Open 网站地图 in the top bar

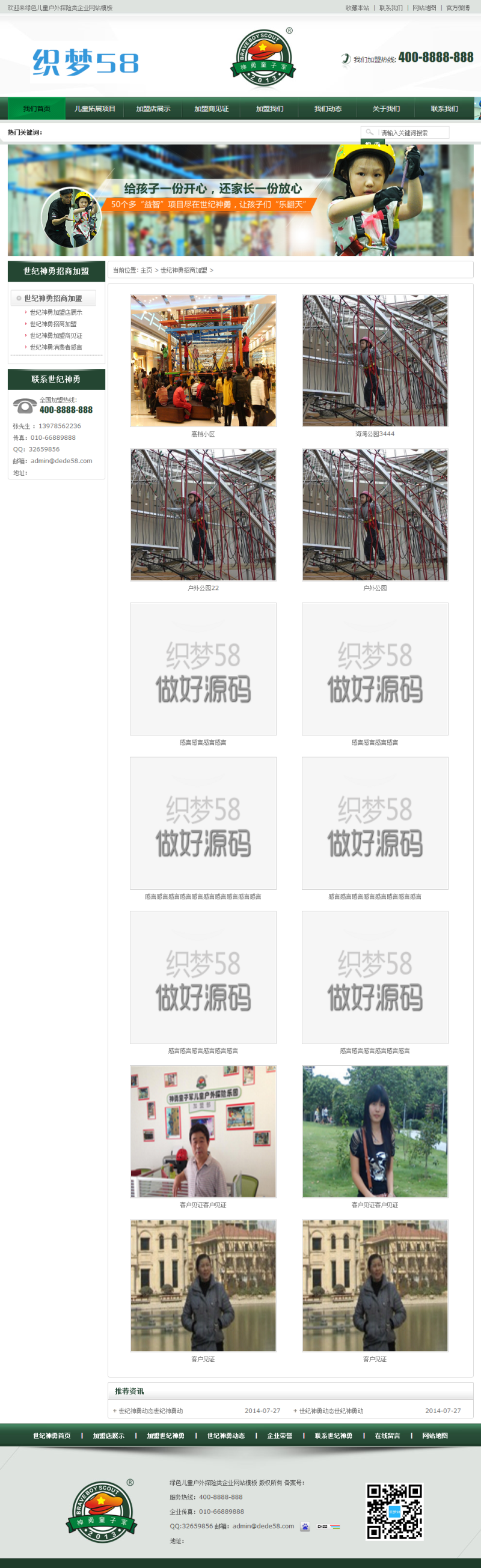424,8
